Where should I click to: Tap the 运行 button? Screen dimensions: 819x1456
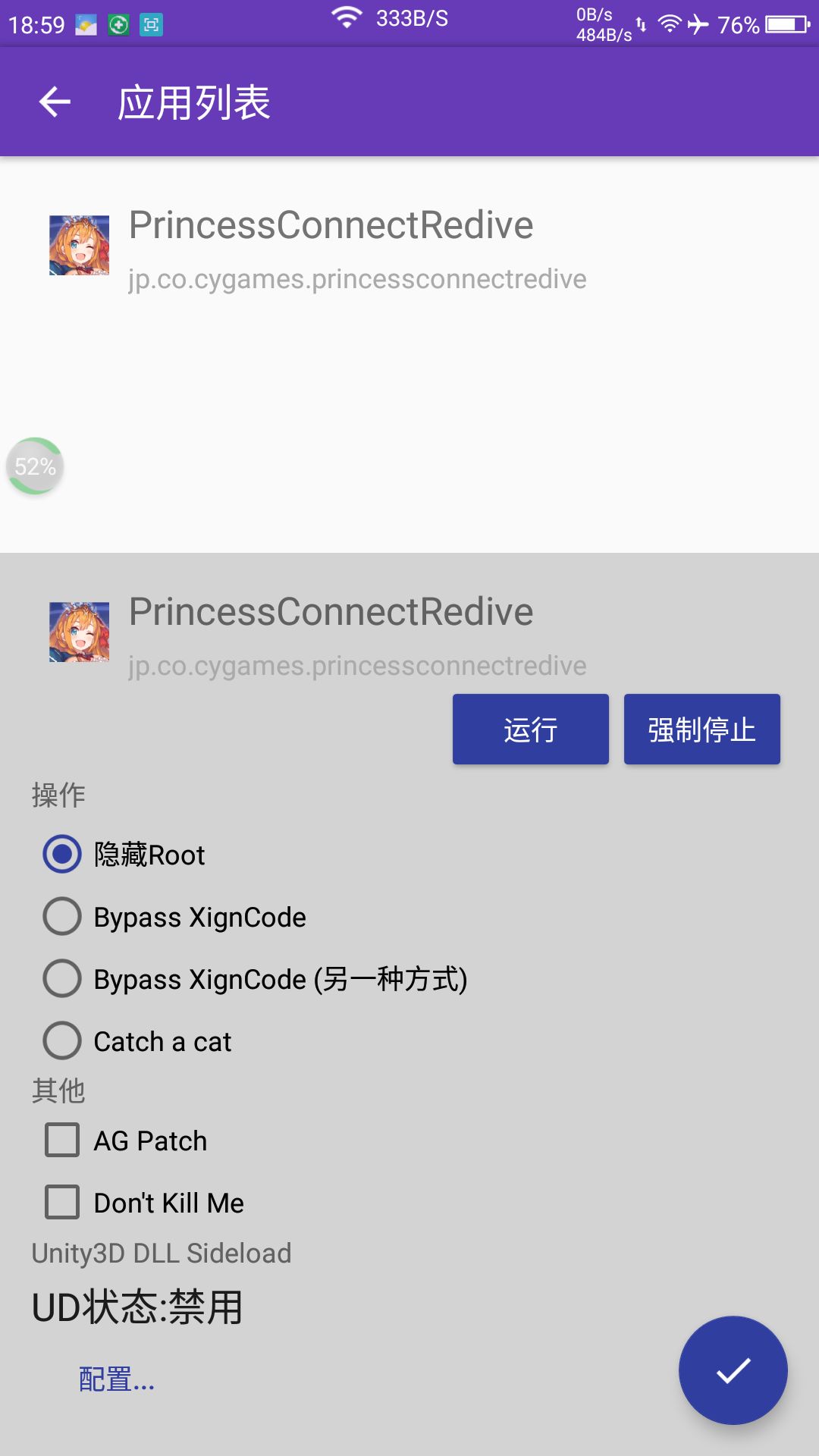coord(530,730)
